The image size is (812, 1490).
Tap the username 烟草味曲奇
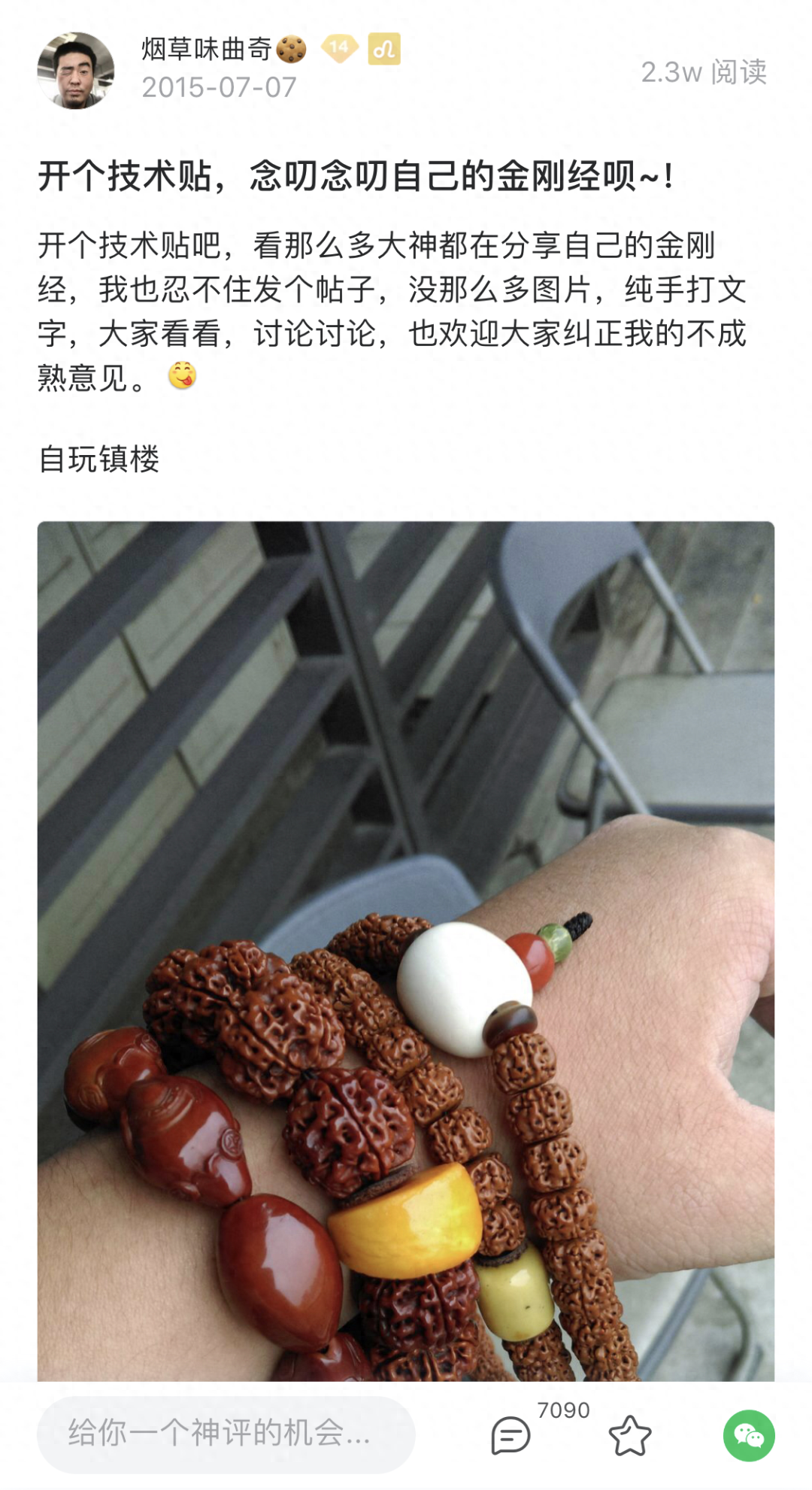pyautogui.click(x=206, y=50)
